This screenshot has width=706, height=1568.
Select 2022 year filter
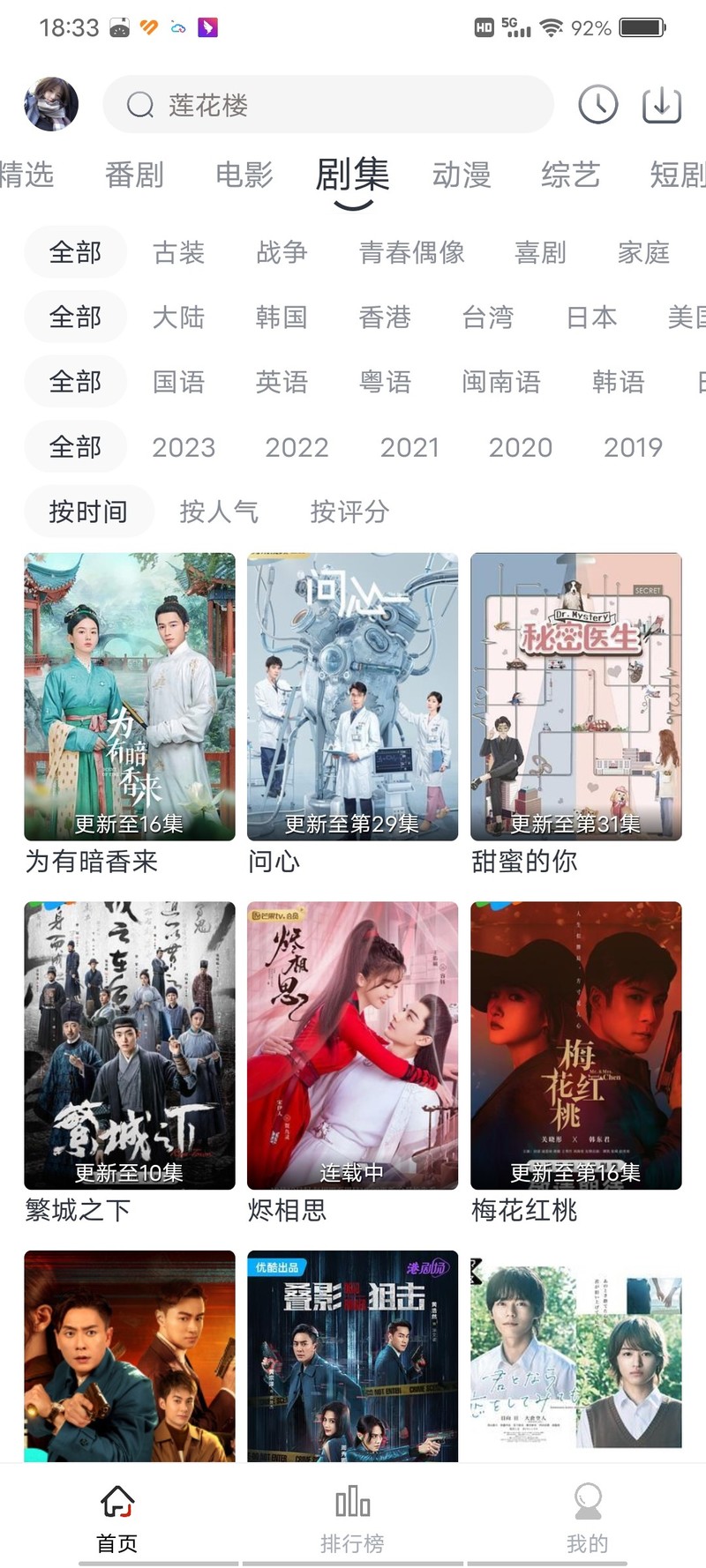297,447
